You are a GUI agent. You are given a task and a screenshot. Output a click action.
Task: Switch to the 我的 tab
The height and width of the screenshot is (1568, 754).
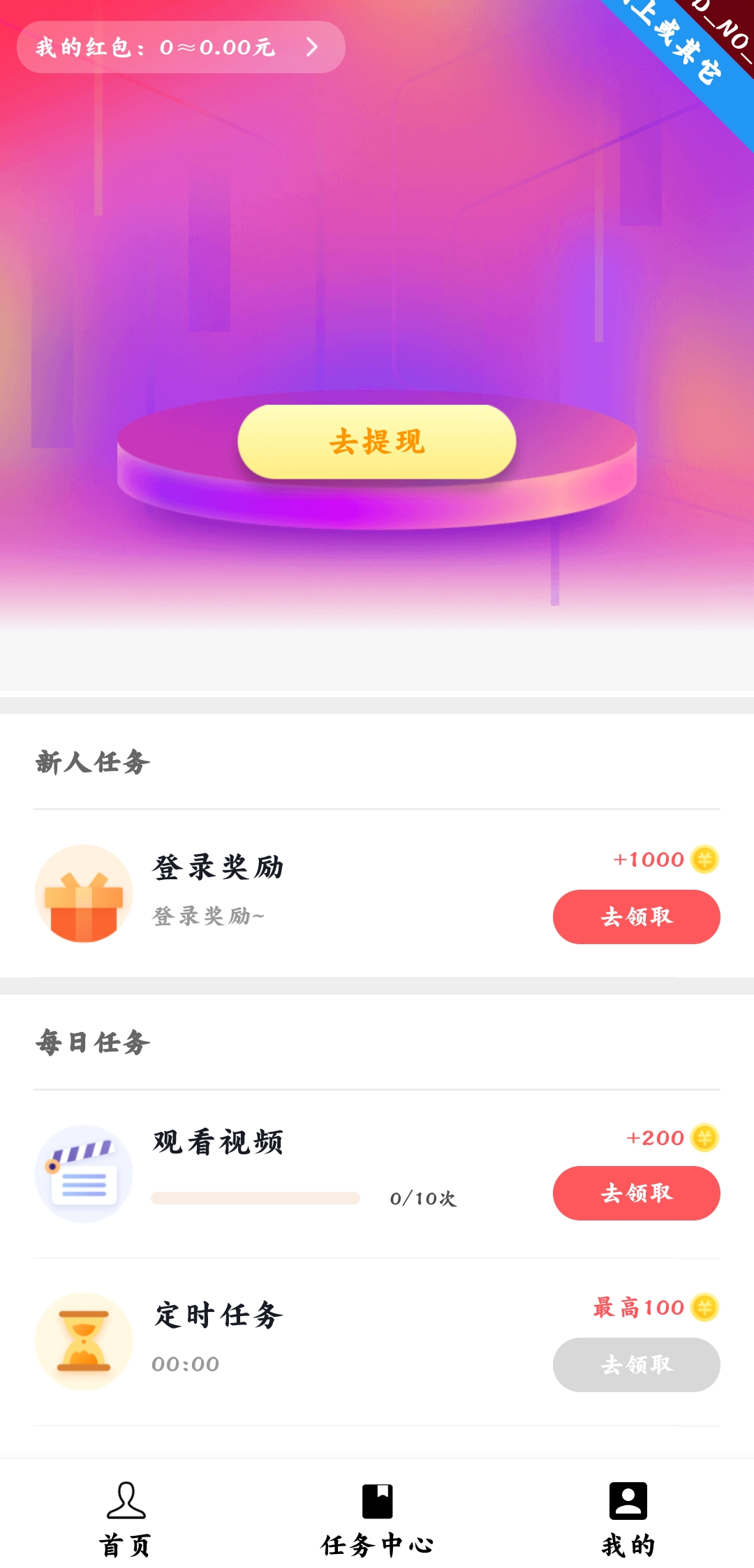[x=628, y=1520]
